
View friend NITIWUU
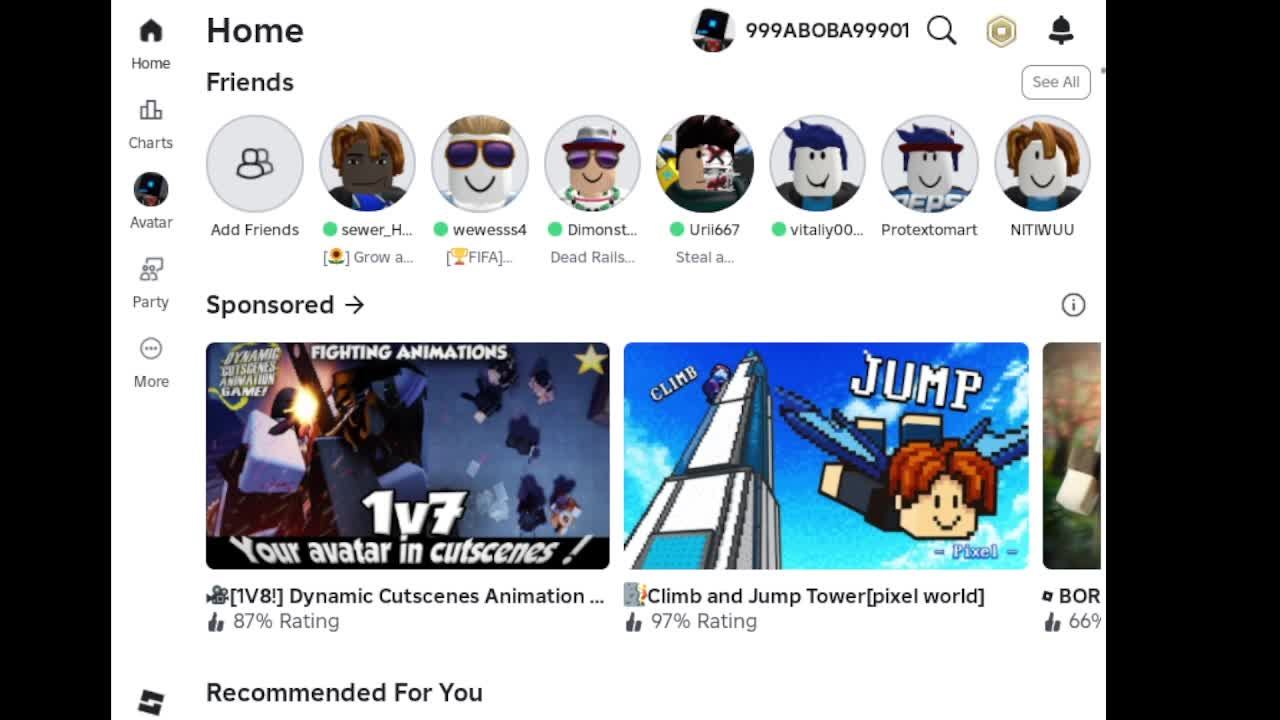pos(1042,164)
